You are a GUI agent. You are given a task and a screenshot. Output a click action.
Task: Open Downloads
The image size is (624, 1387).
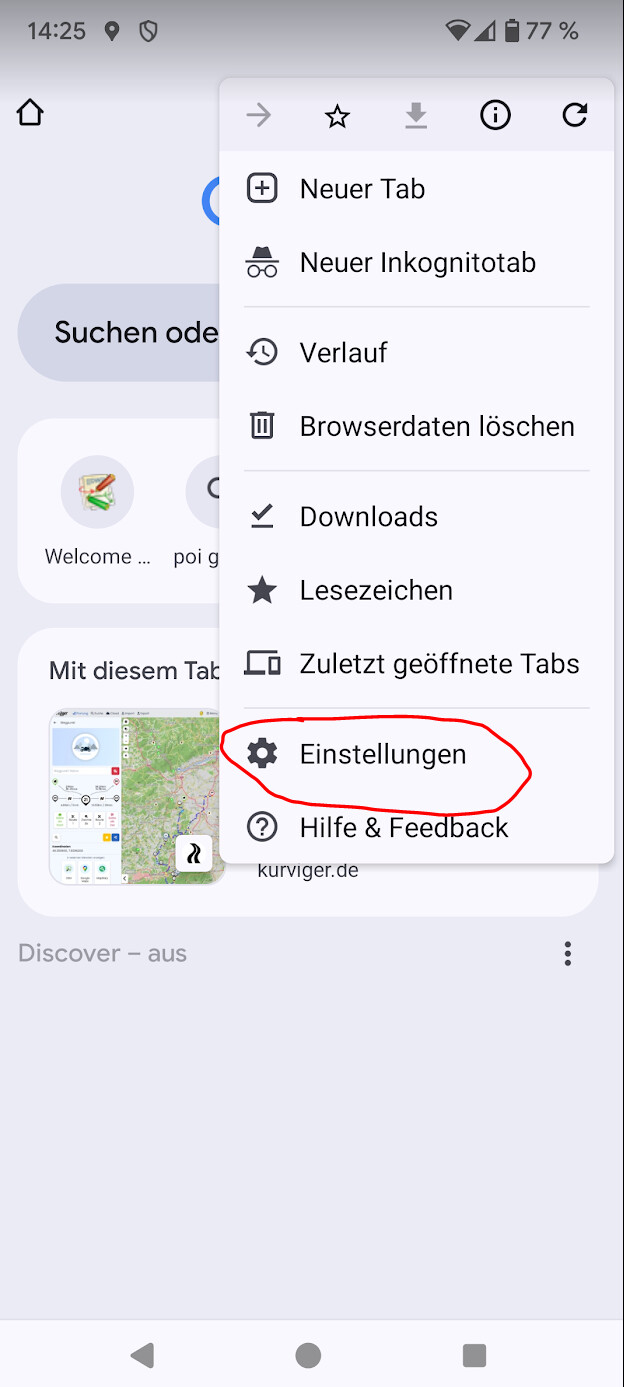tap(368, 516)
